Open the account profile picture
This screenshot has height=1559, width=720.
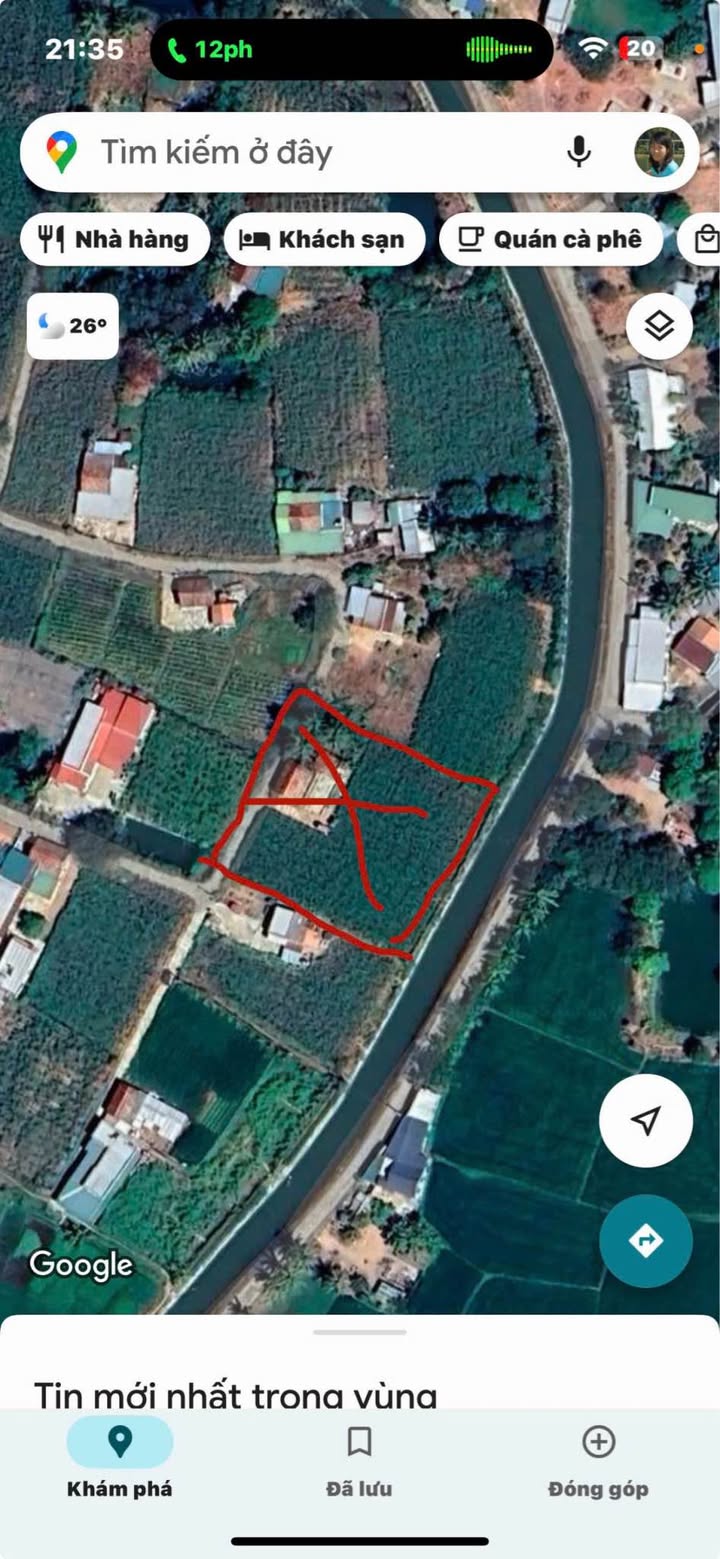[659, 152]
